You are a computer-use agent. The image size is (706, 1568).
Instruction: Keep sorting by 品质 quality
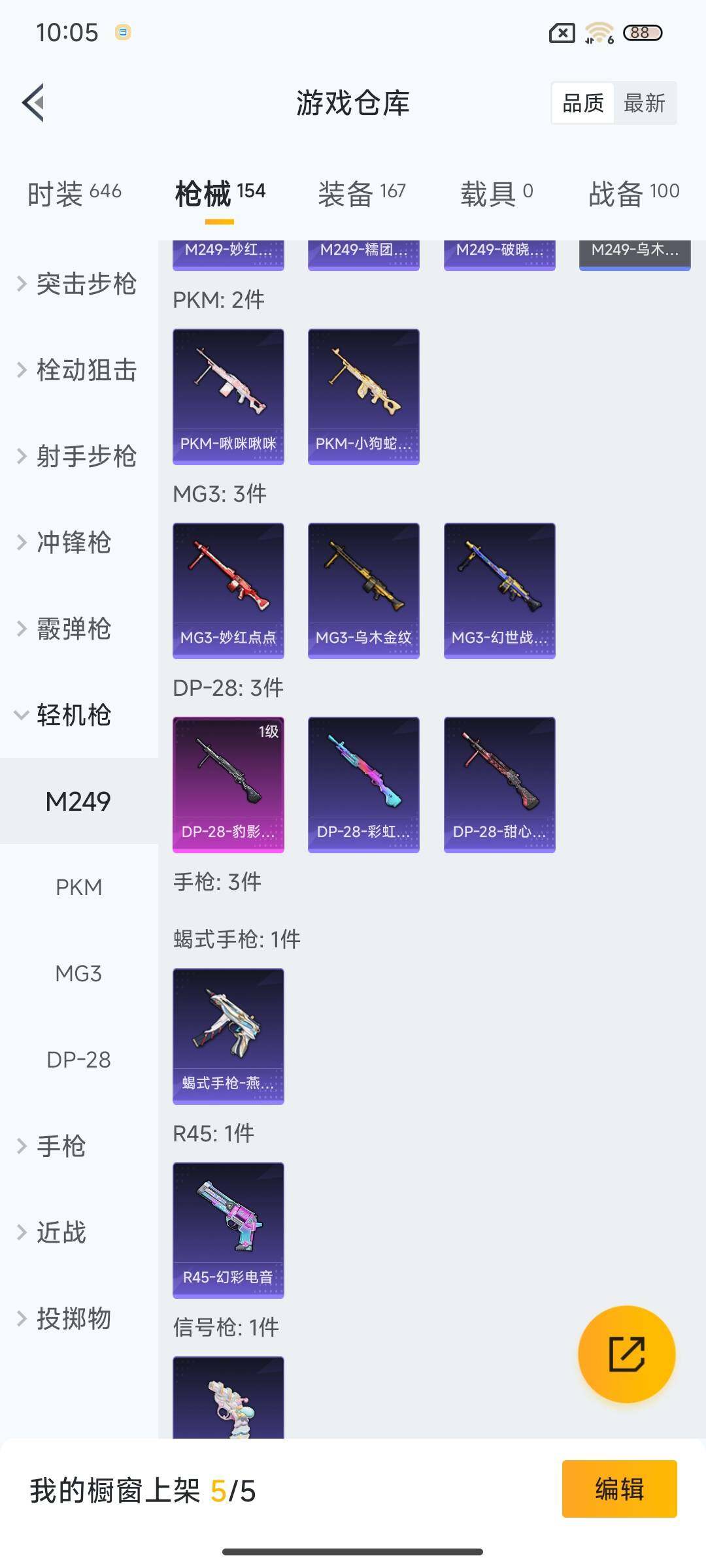pos(584,103)
